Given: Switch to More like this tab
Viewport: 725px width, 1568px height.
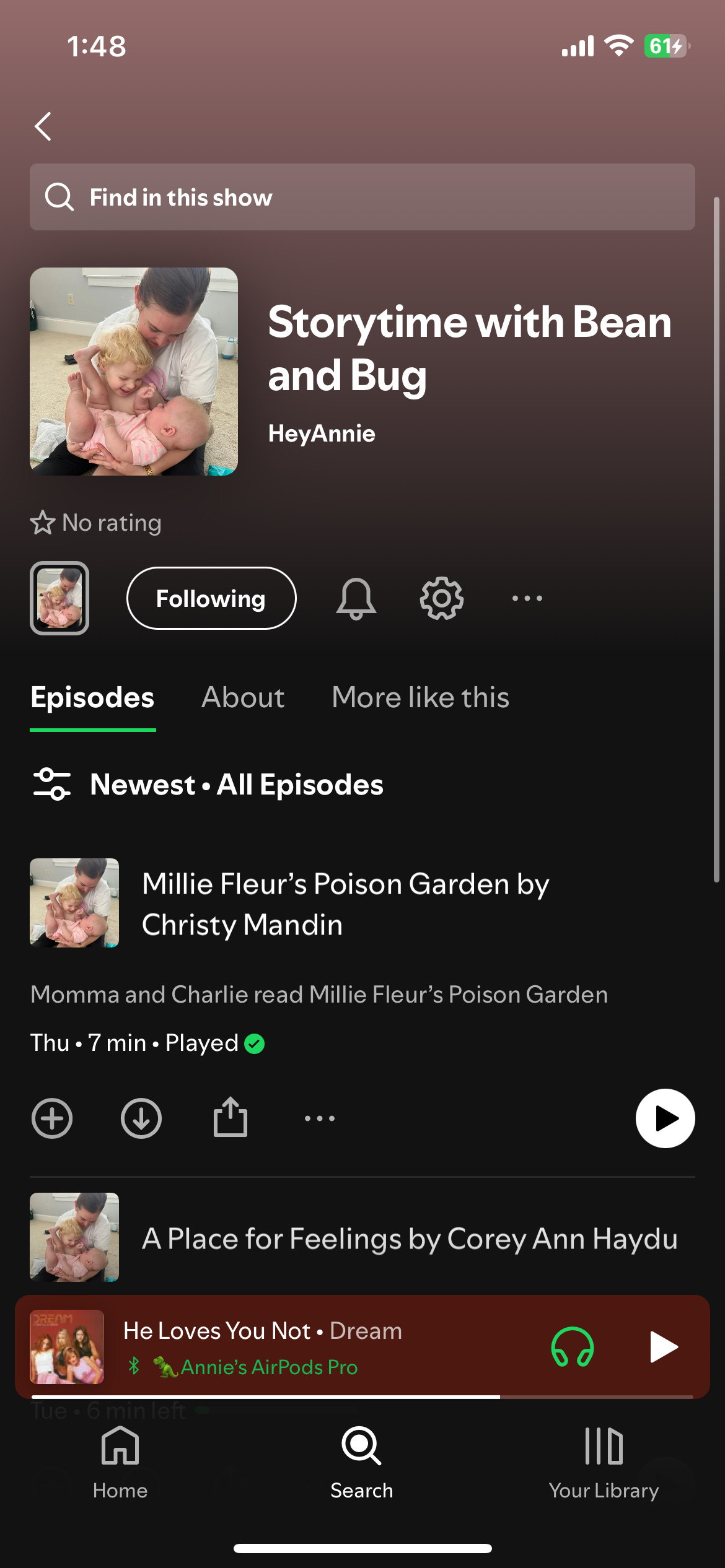Looking at the screenshot, I should coord(420,697).
